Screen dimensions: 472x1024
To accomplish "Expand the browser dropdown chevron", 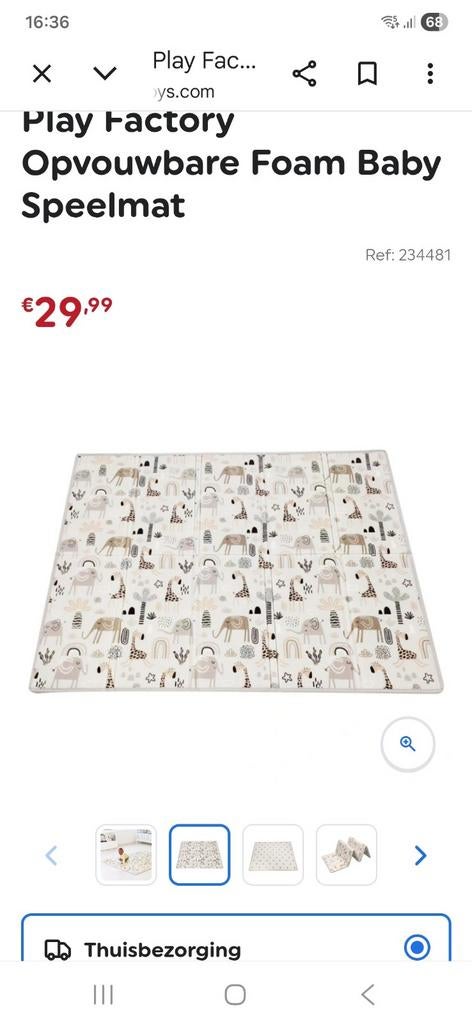I will coord(104,74).
